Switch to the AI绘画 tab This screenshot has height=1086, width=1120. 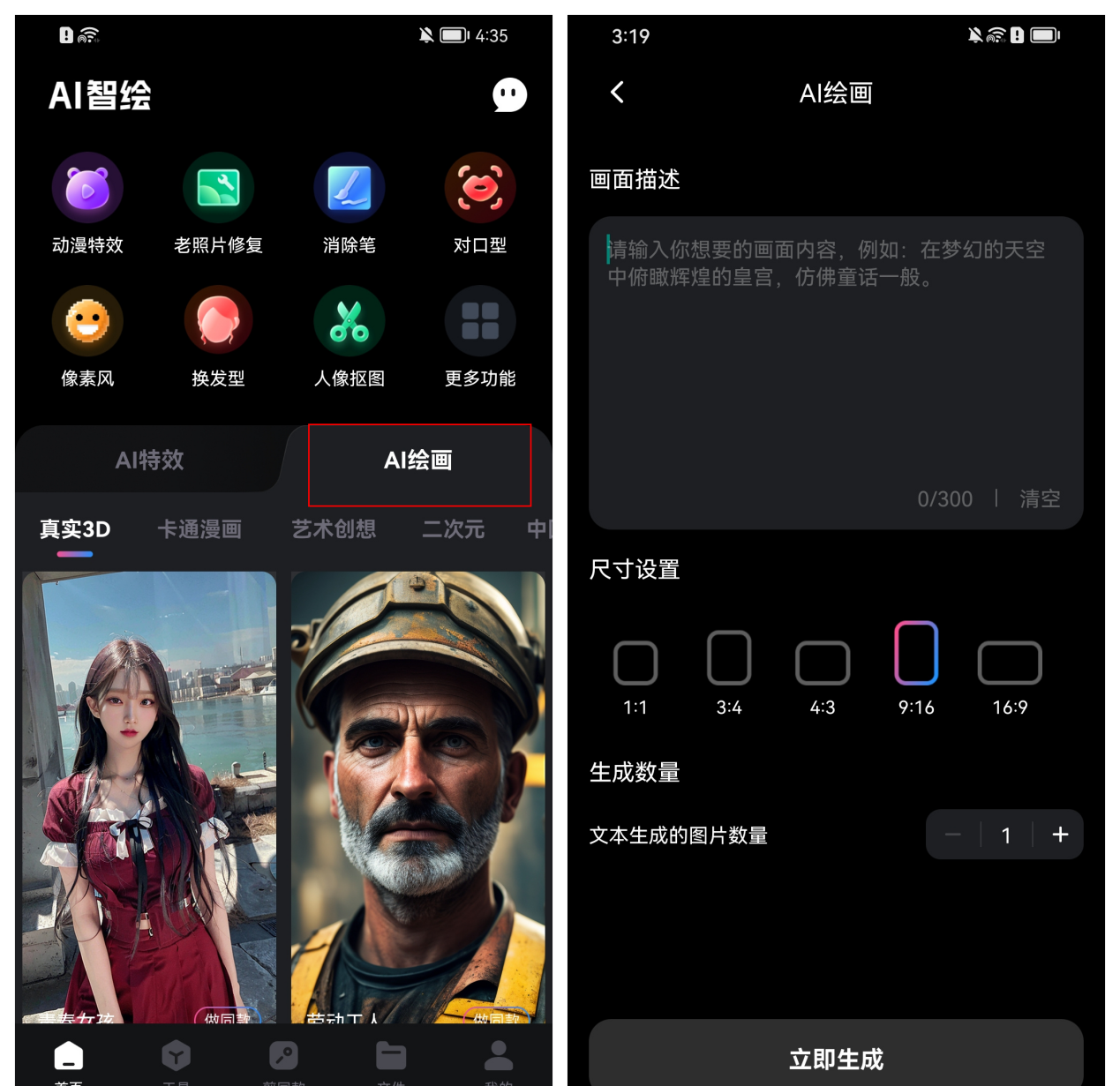tap(418, 461)
